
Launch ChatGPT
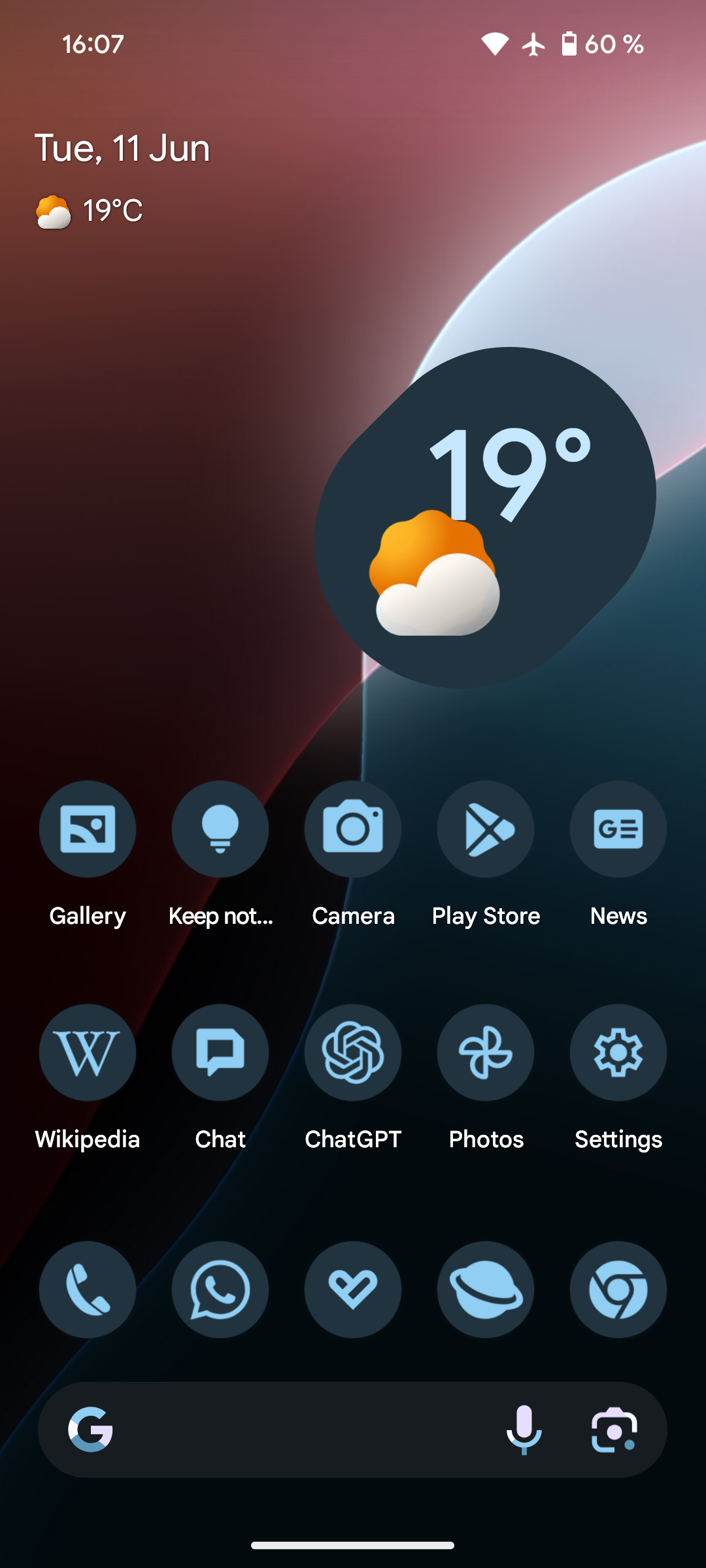353,1053
